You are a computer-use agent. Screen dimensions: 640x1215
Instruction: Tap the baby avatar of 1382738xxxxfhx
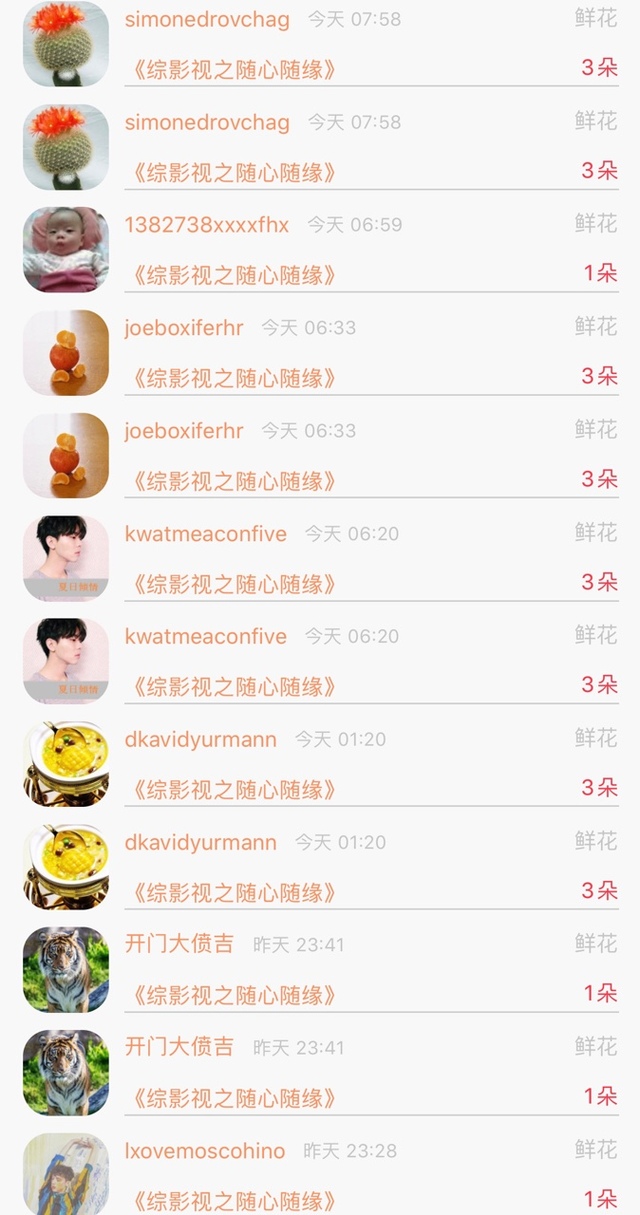click(66, 250)
